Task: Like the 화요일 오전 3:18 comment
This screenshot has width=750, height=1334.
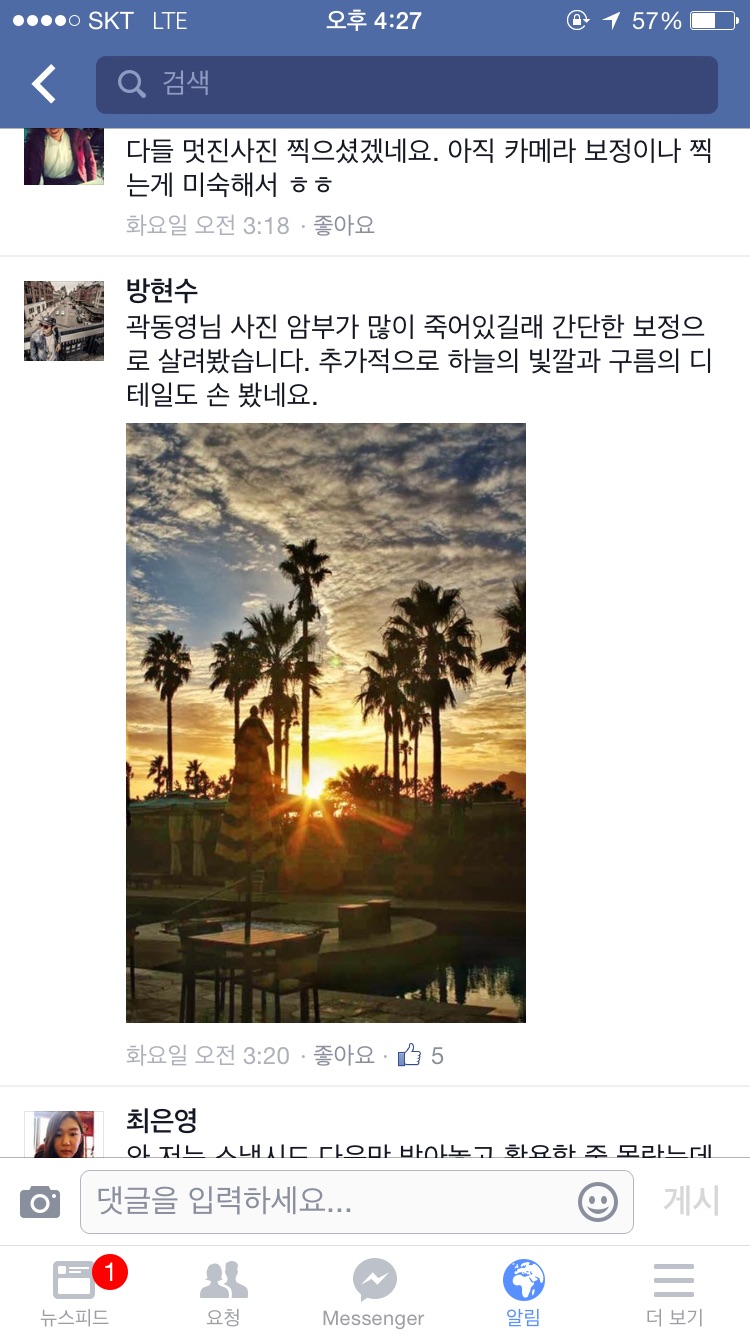Action: pyautogui.click(x=344, y=226)
